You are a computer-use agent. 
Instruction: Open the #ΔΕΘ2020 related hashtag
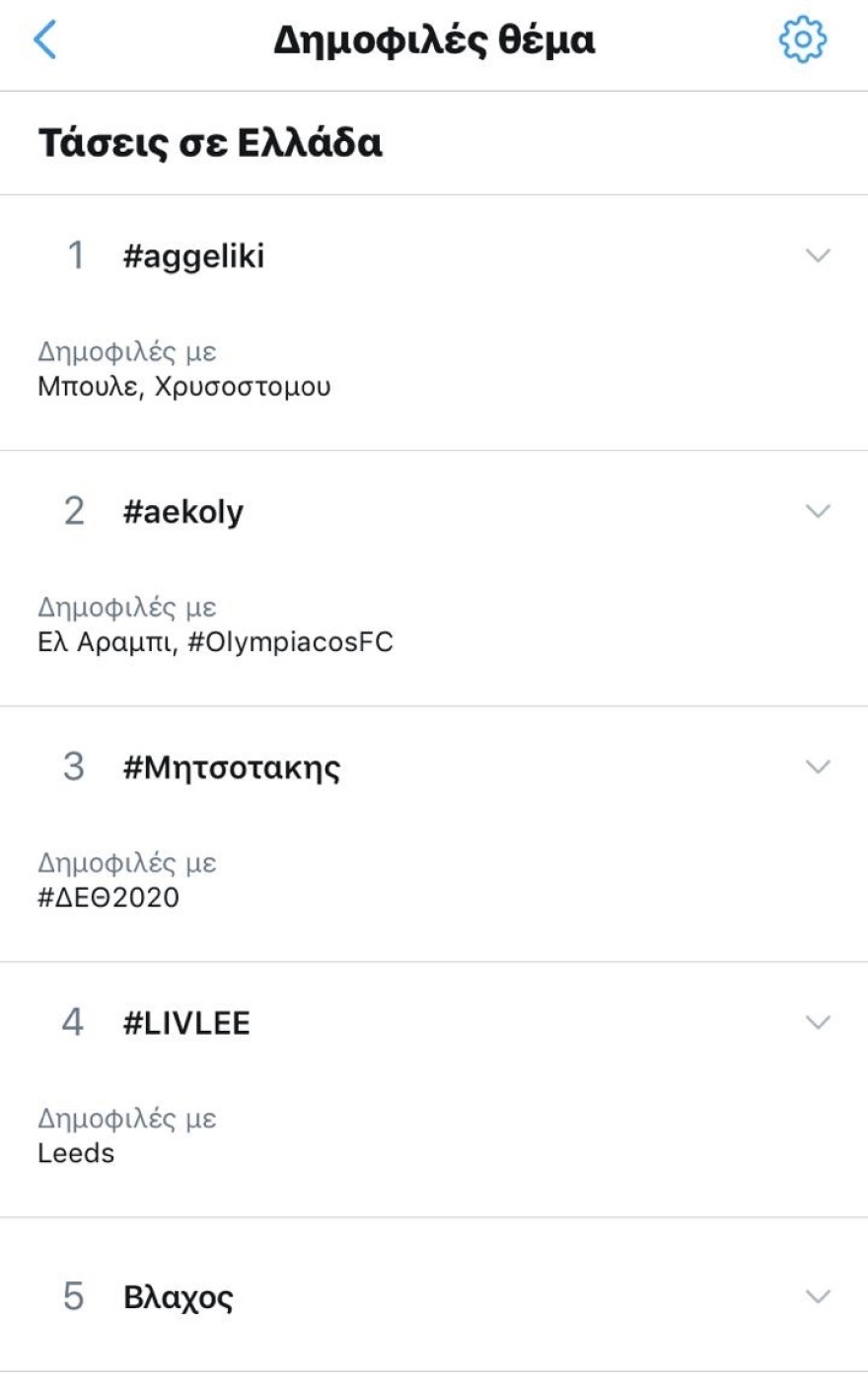(108, 897)
